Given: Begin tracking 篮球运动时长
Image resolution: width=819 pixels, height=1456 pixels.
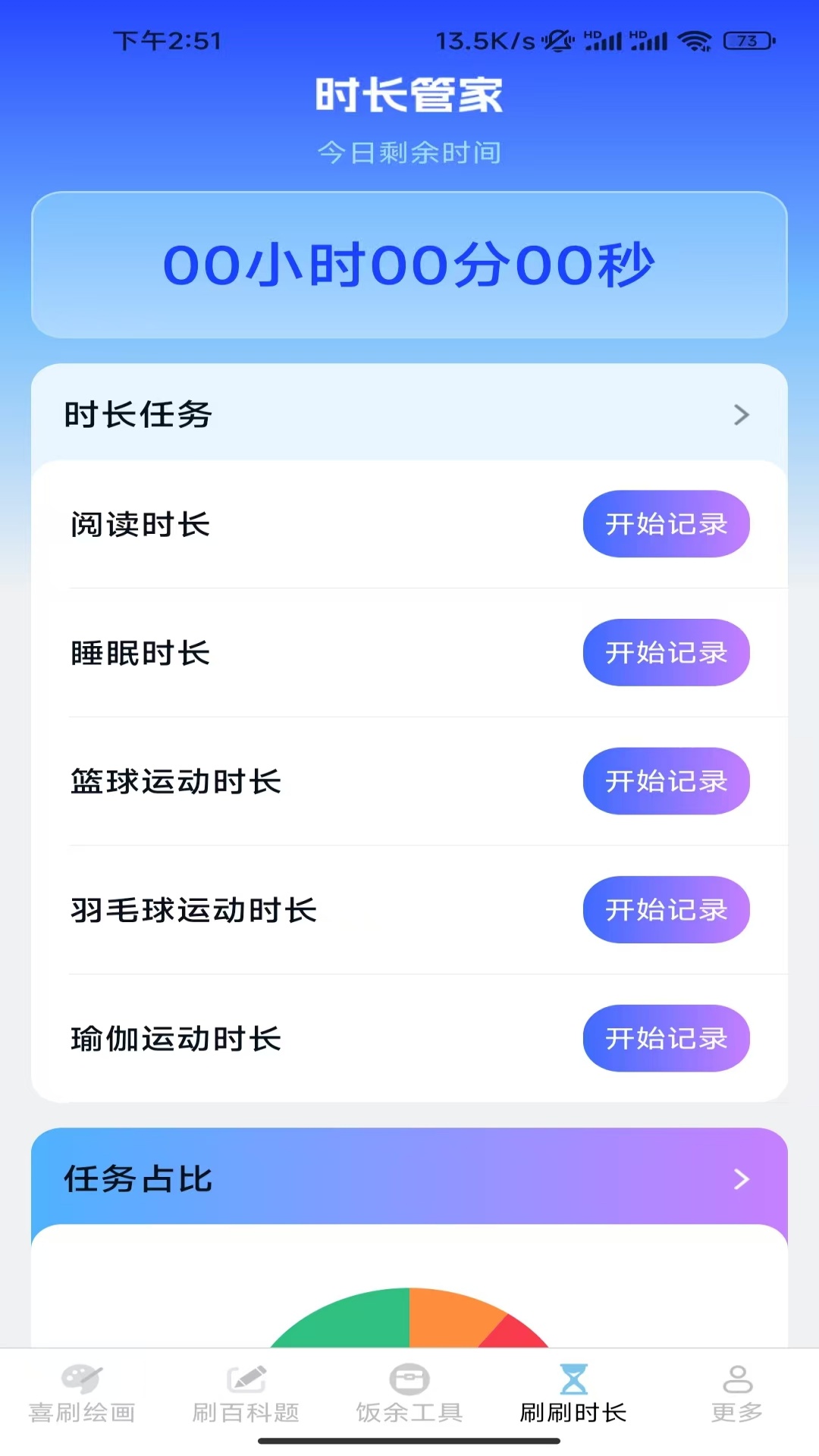Looking at the screenshot, I should (x=666, y=782).
